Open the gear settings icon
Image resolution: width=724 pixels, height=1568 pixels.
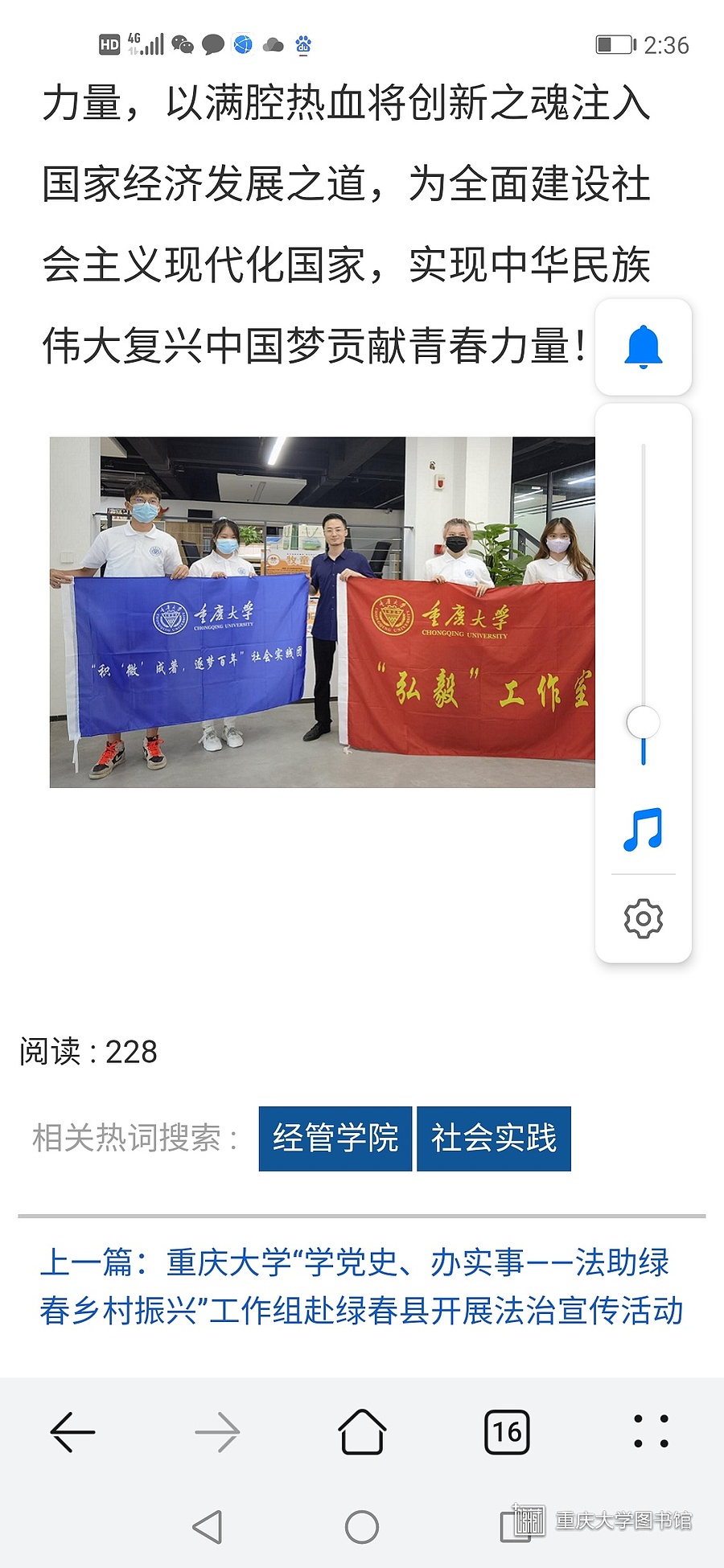tap(644, 918)
